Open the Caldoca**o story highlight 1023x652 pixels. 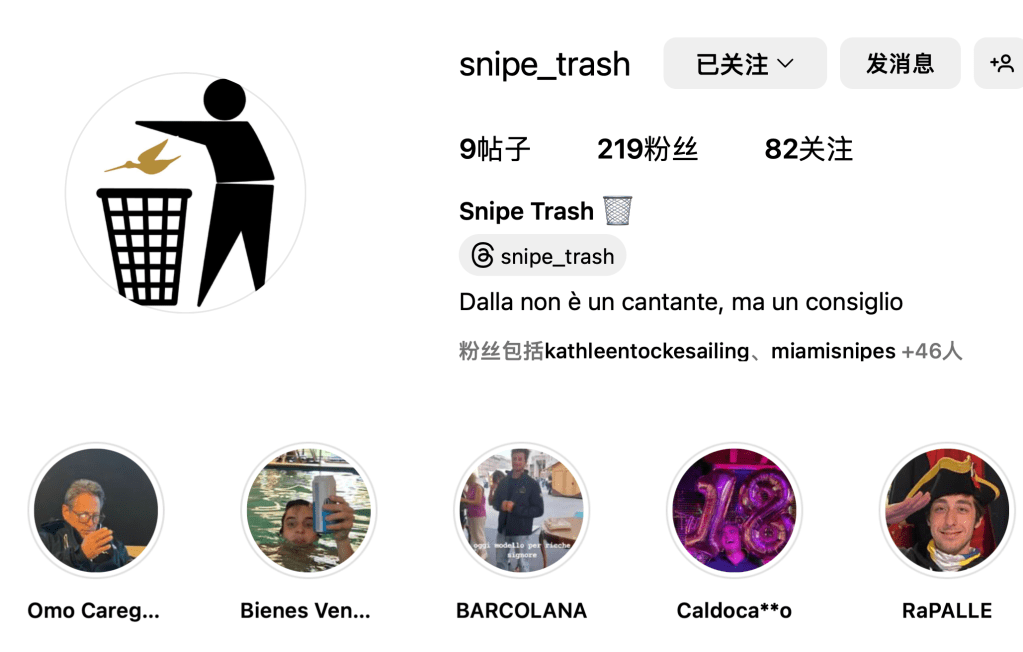[734, 511]
